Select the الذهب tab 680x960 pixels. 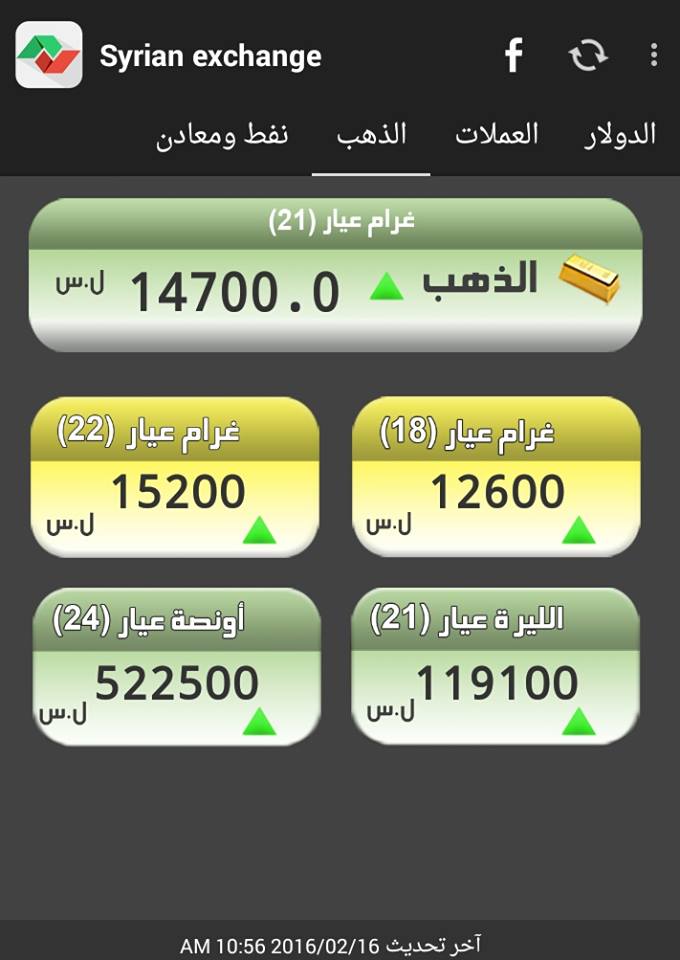(x=371, y=135)
